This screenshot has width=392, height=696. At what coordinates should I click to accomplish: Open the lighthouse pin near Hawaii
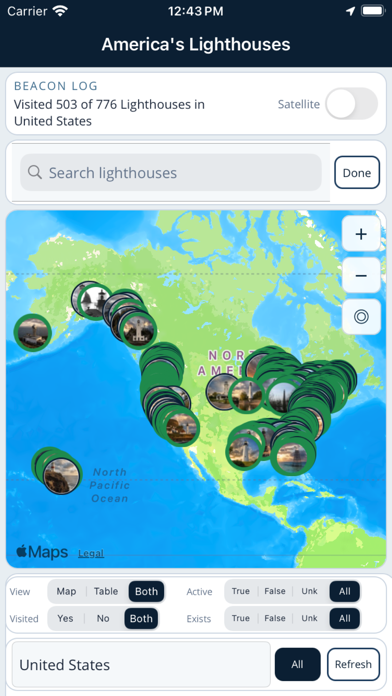(x=61, y=476)
